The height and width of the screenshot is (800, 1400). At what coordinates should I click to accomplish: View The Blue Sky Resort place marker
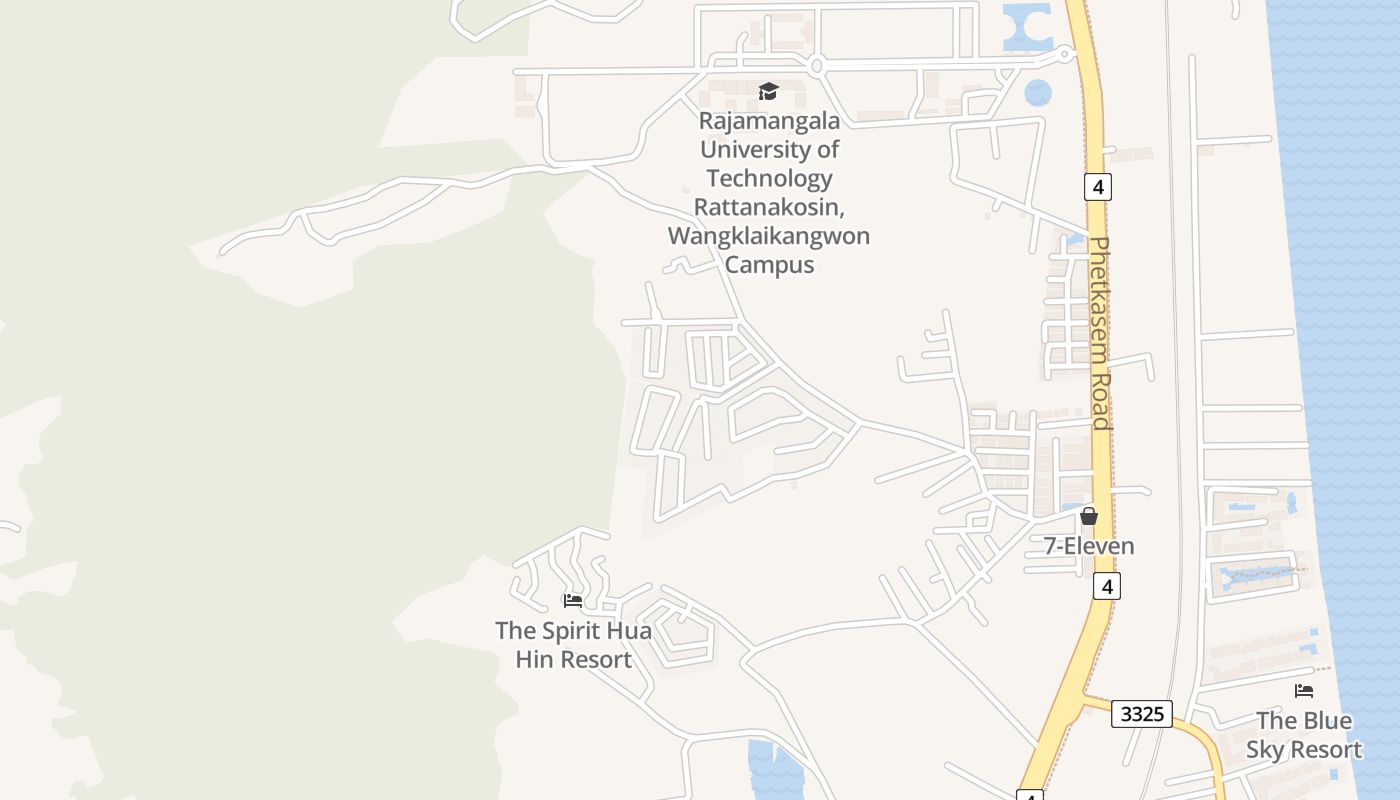1304,691
